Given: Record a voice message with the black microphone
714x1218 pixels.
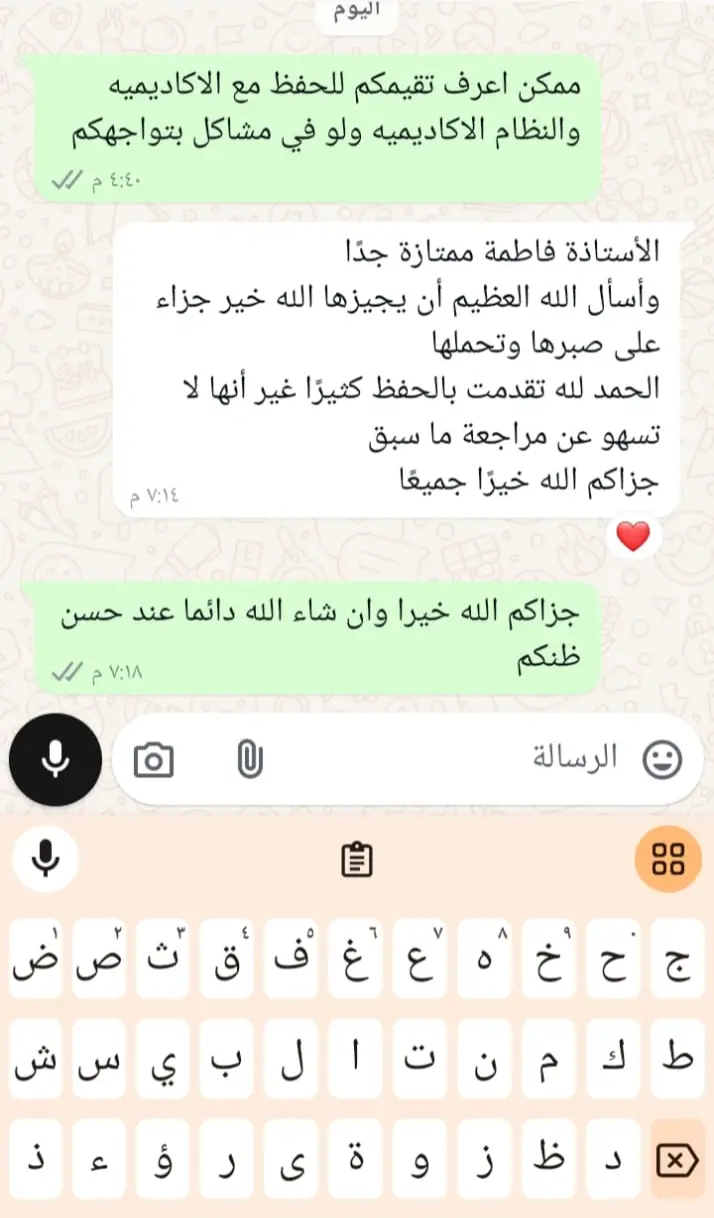Looking at the screenshot, I should [x=55, y=760].
